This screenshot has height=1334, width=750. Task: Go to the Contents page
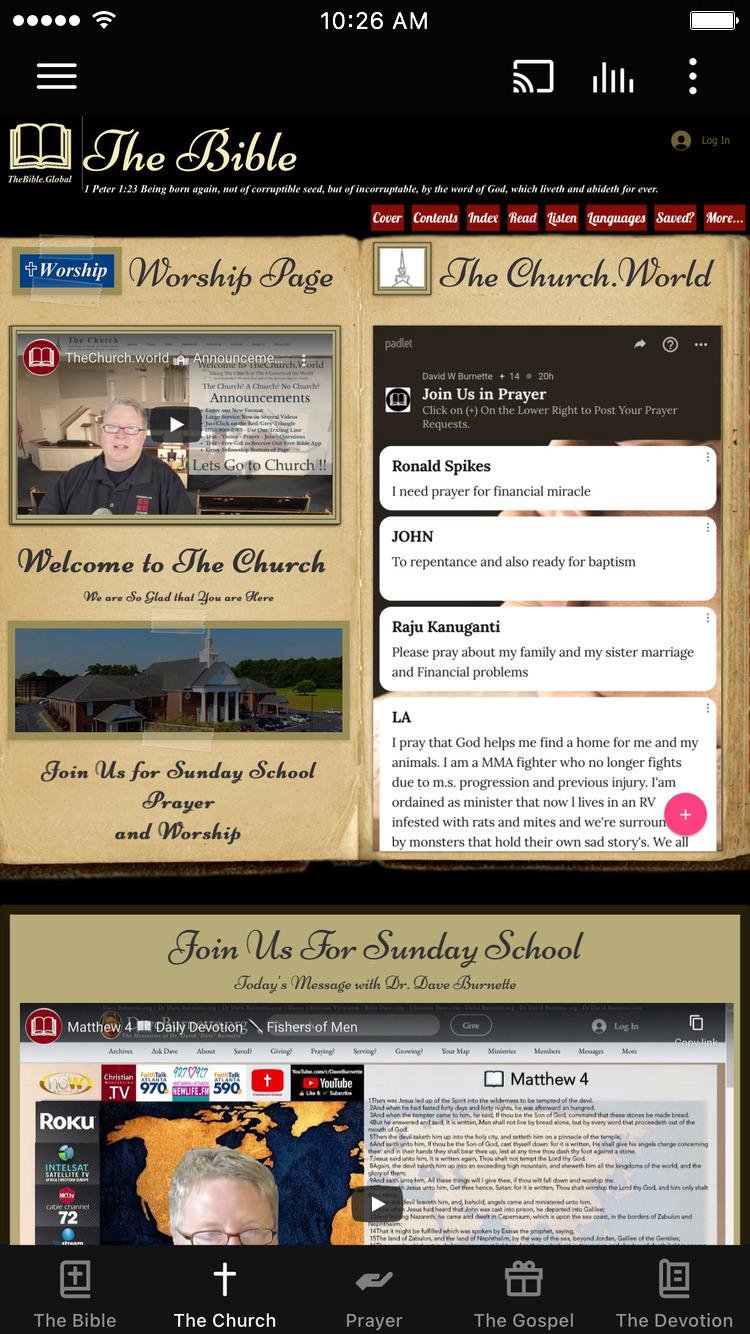point(435,218)
